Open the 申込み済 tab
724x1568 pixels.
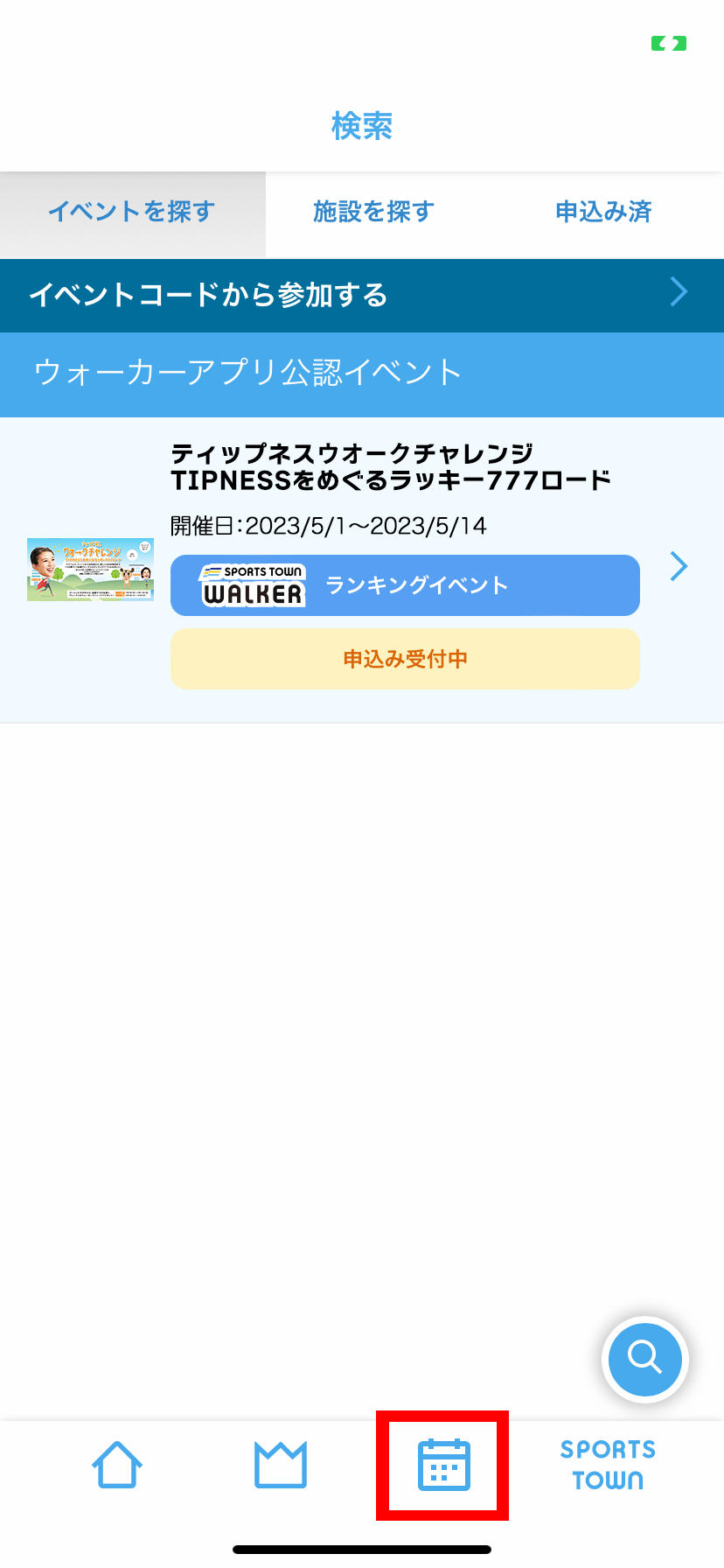click(603, 212)
